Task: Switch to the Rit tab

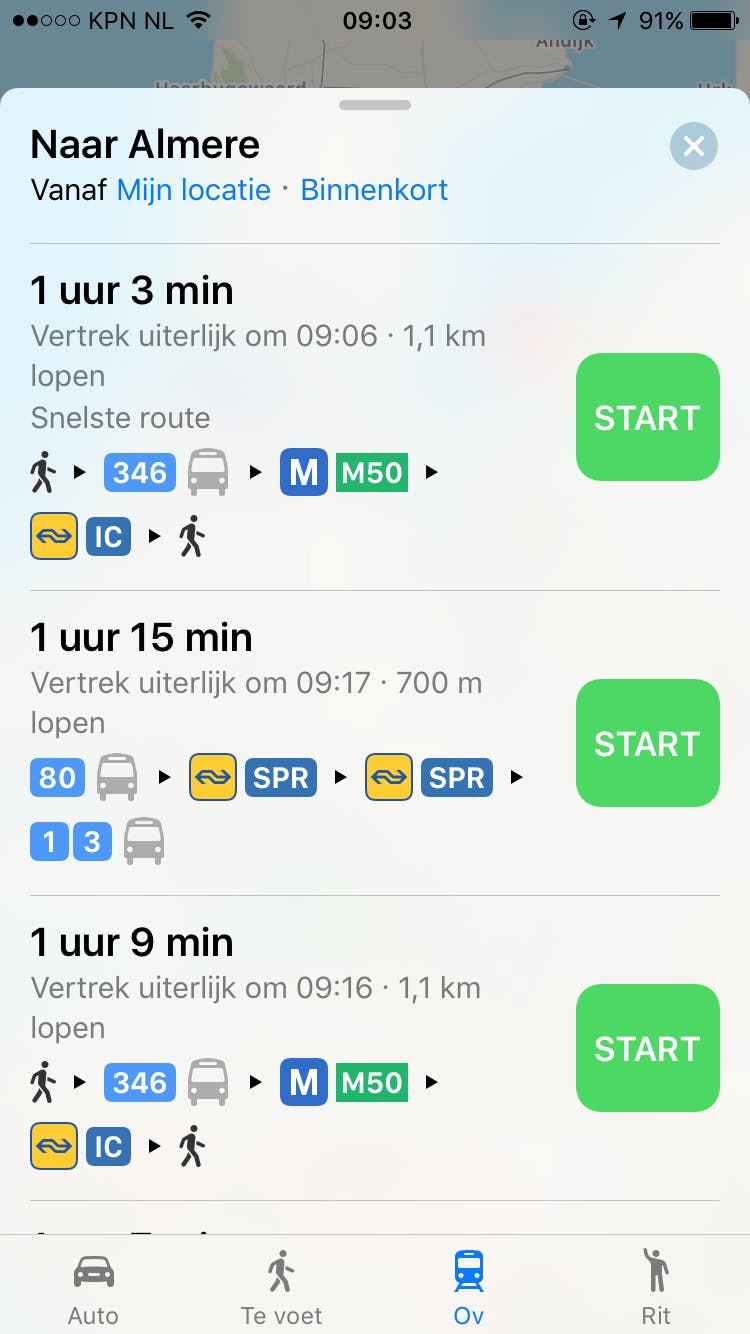Action: pyautogui.click(x=656, y=1286)
